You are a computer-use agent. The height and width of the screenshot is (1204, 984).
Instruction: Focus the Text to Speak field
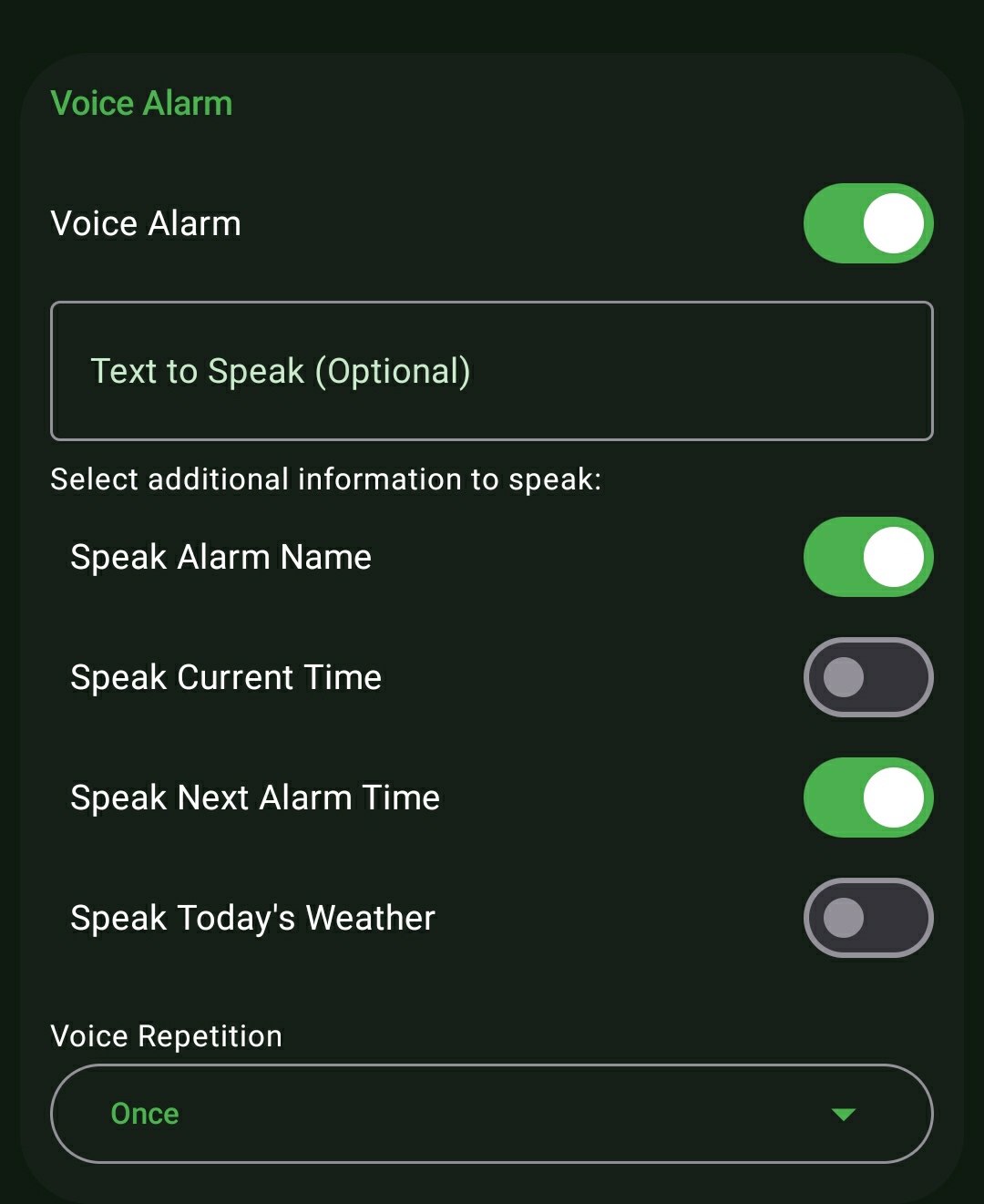(x=492, y=371)
